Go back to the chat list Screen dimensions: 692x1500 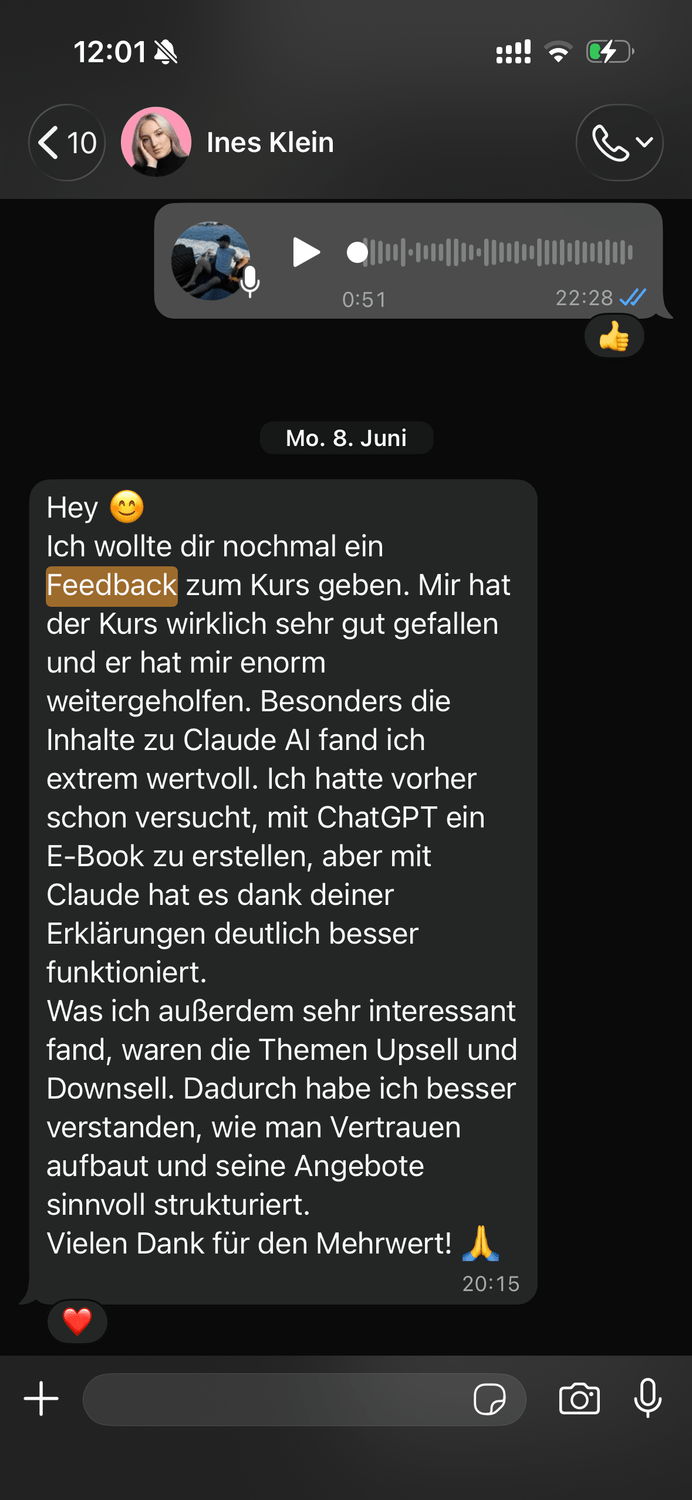pyautogui.click(x=67, y=143)
